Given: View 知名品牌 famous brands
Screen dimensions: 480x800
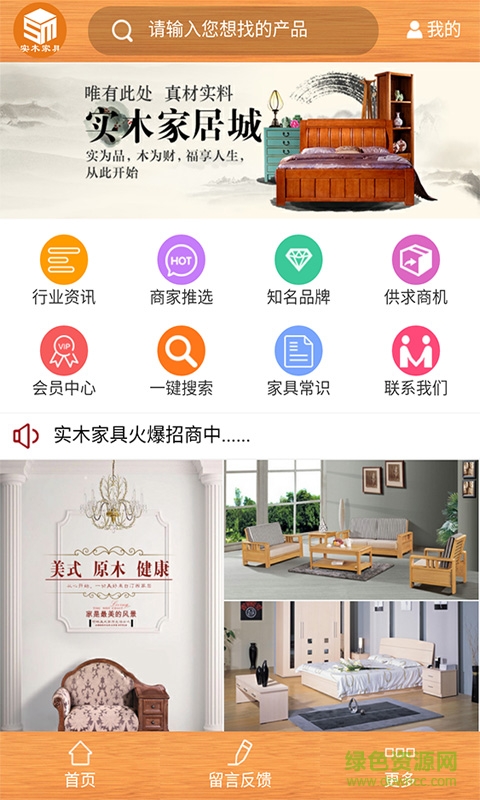Looking at the screenshot, I should [x=298, y=270].
